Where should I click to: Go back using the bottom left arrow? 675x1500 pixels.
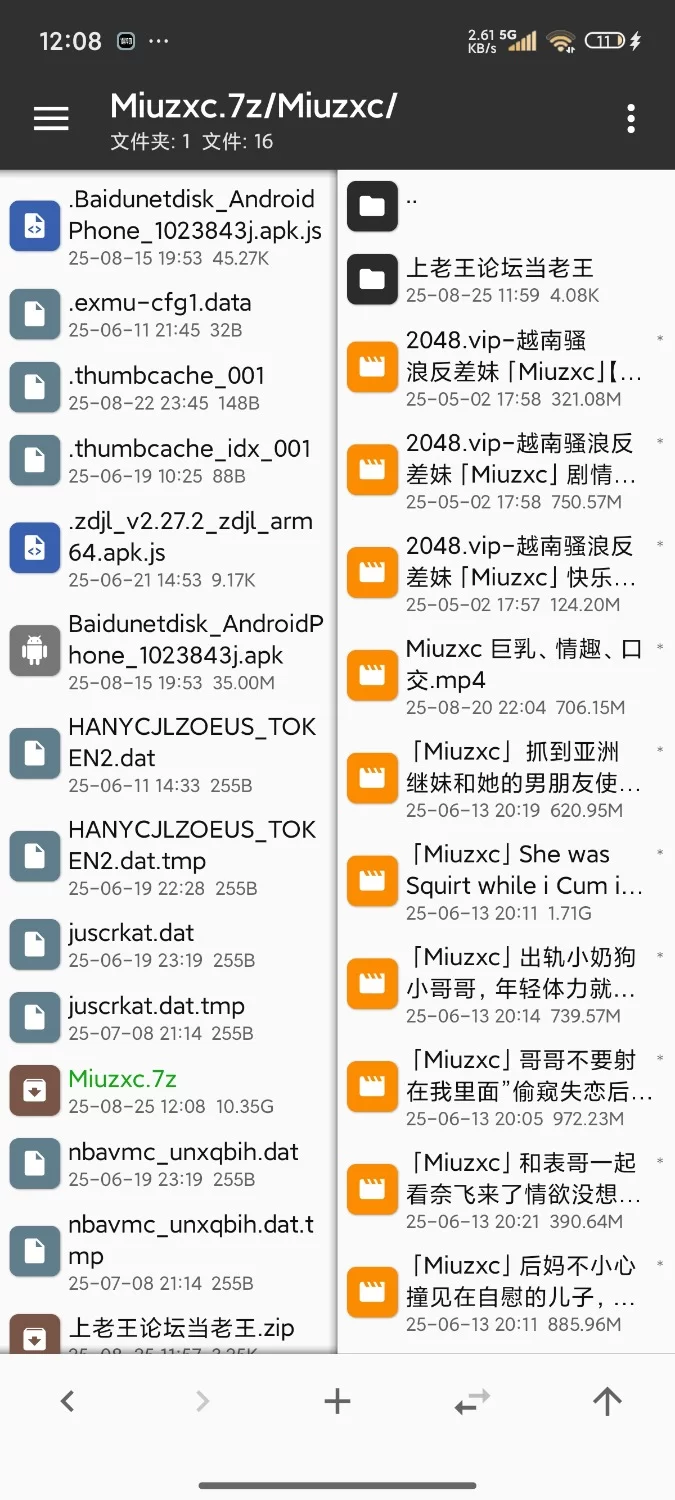click(x=67, y=1401)
